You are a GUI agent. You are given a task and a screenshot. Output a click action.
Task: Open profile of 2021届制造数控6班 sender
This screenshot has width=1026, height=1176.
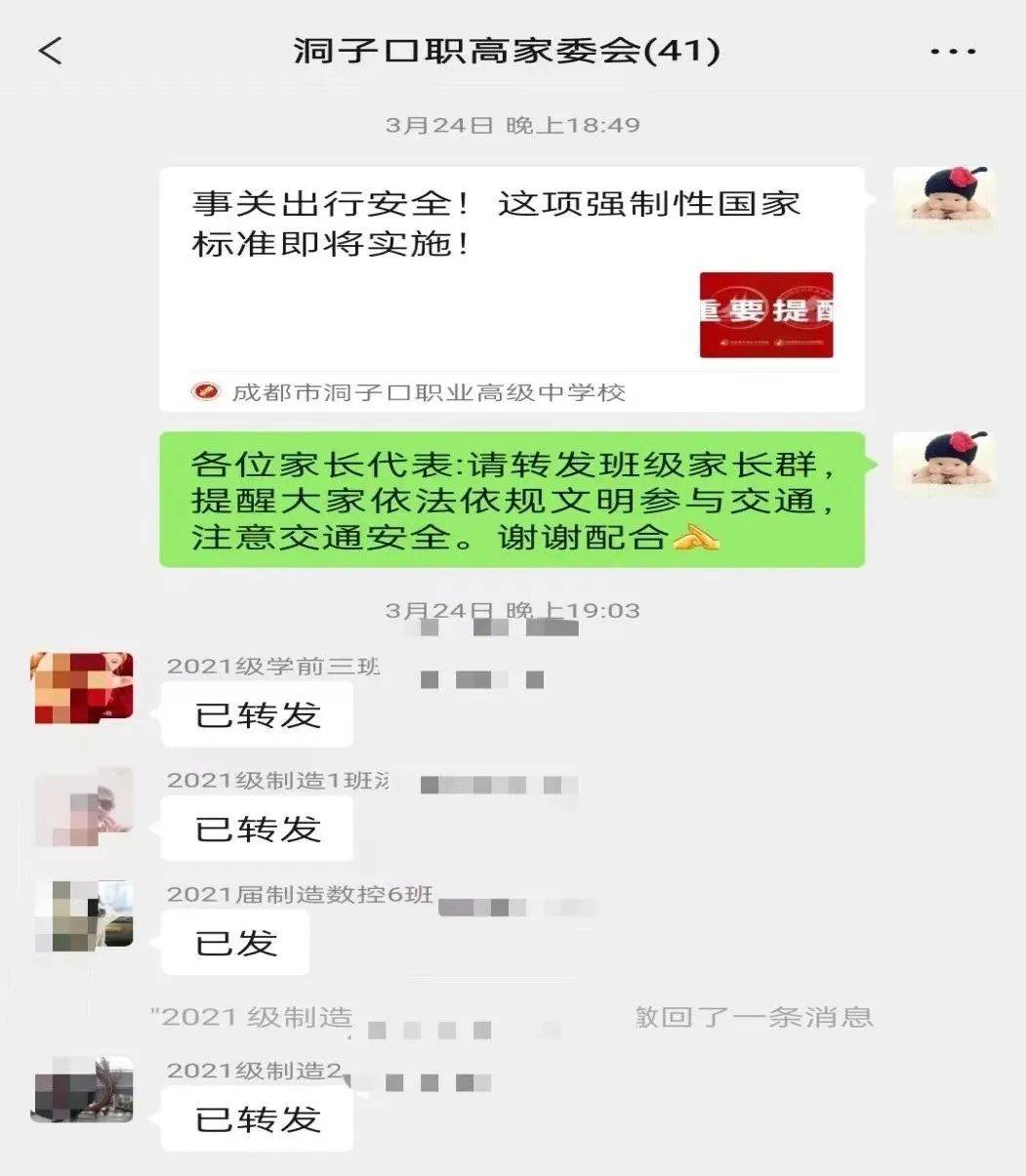click(x=83, y=915)
